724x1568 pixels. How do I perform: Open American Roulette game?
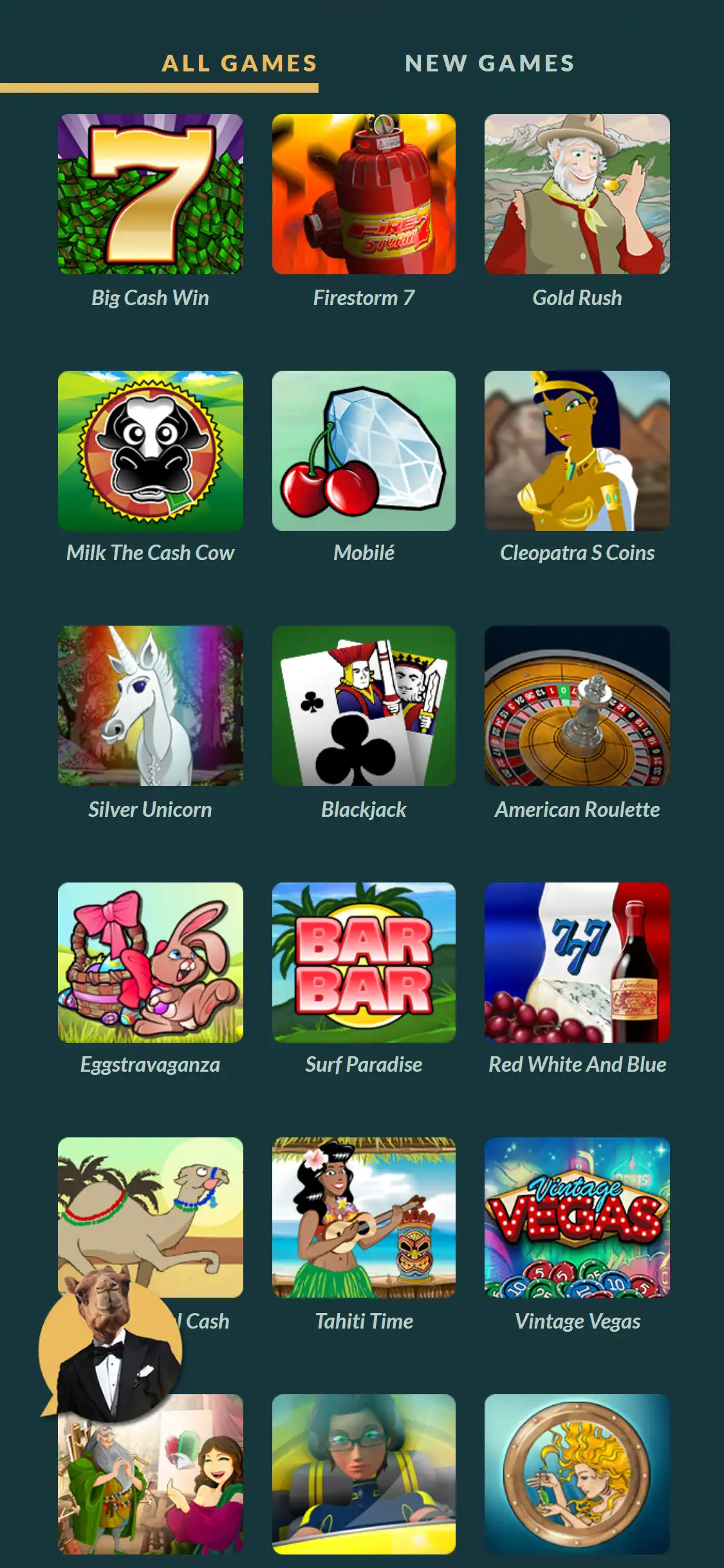577,705
